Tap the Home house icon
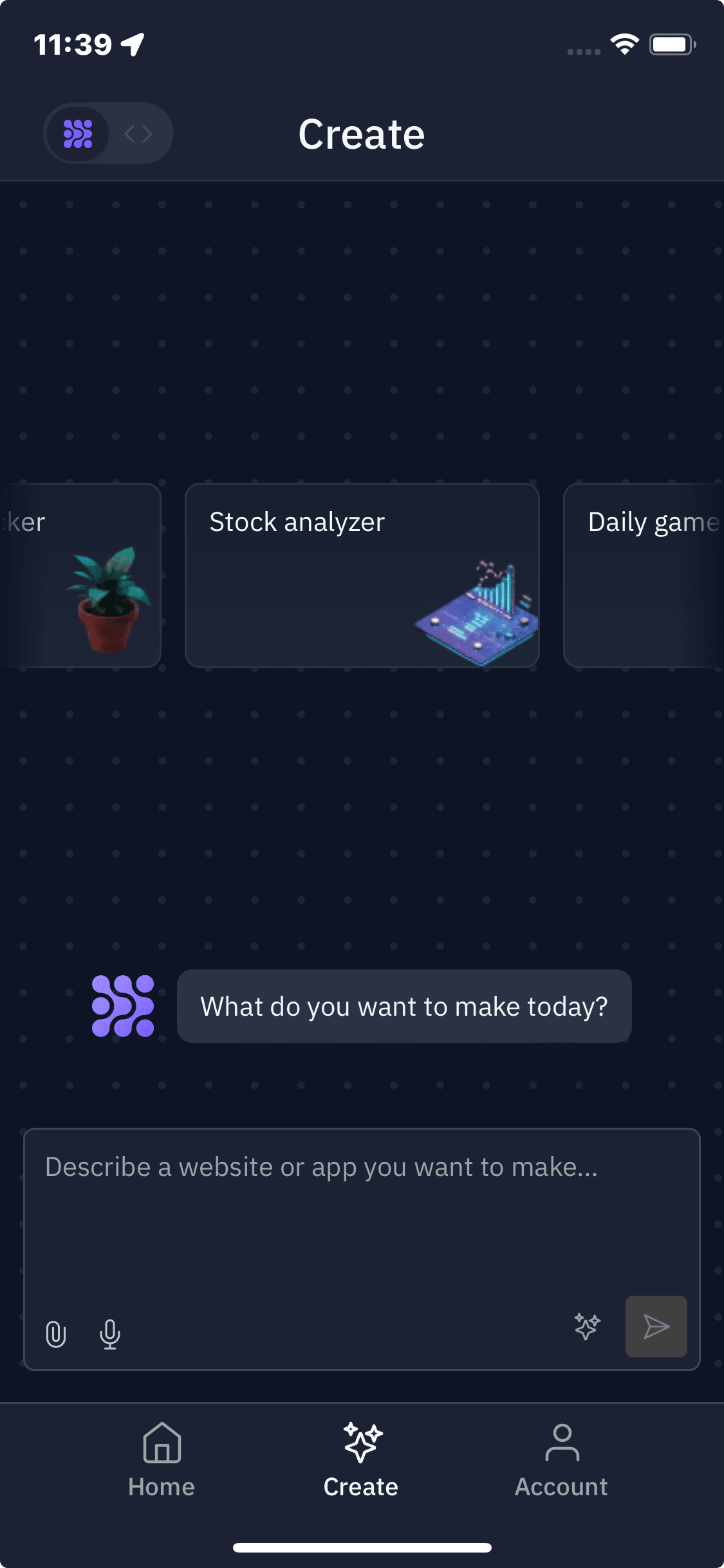The width and height of the screenshot is (724, 1568). 161,1444
